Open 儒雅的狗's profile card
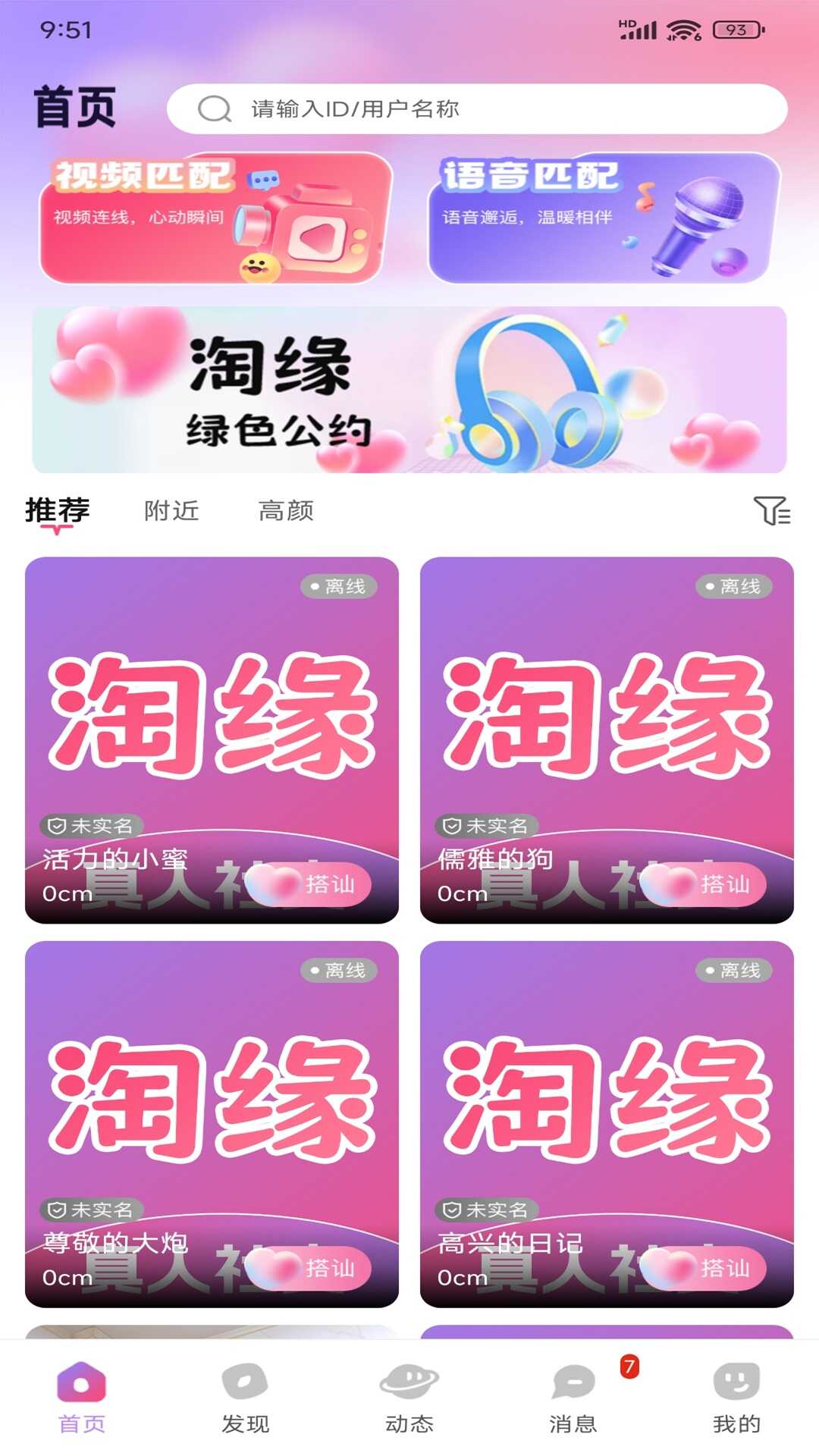This screenshot has width=819, height=1456. tap(607, 713)
